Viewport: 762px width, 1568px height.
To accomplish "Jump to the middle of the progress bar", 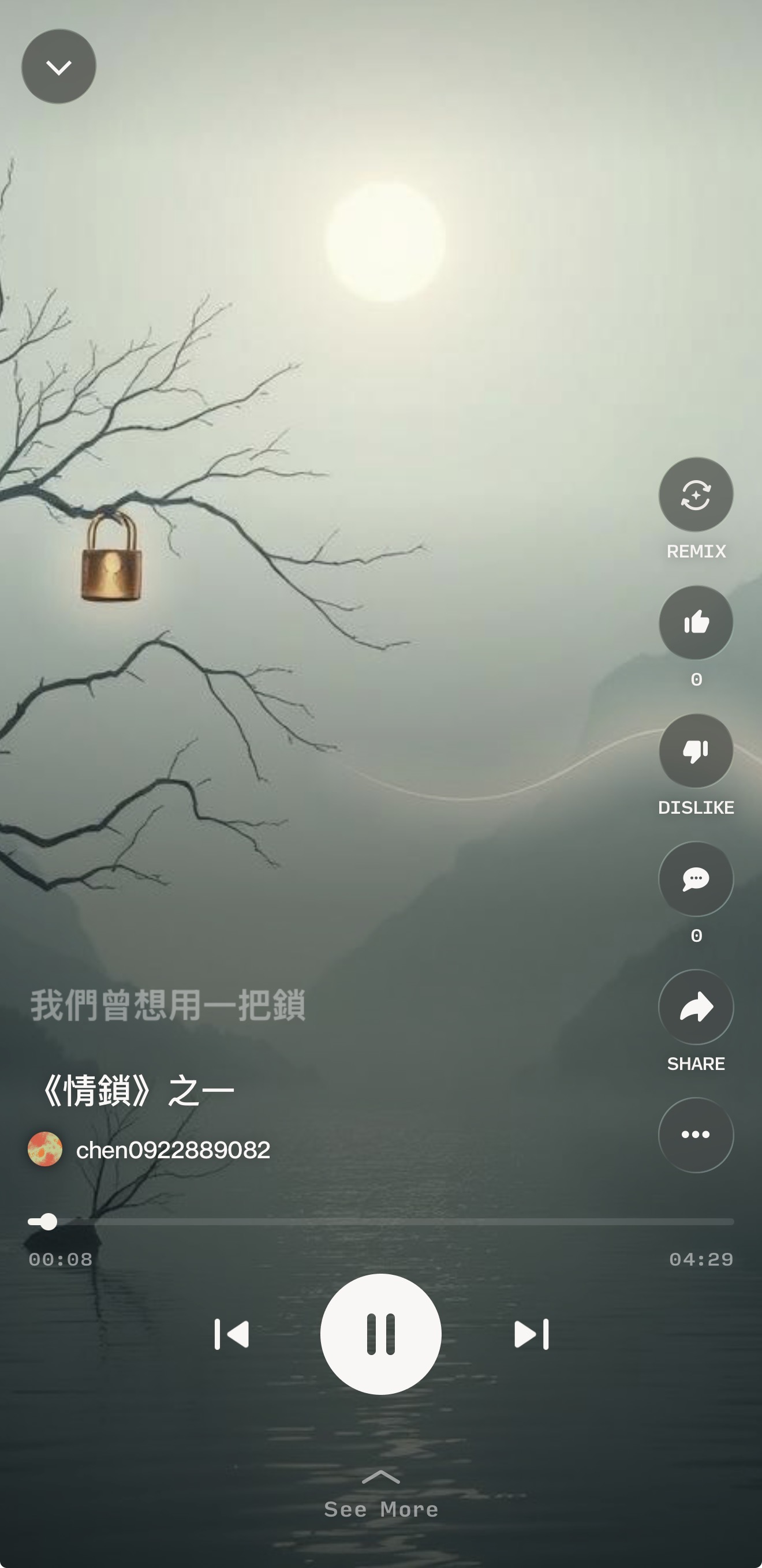I will (x=380, y=1222).
